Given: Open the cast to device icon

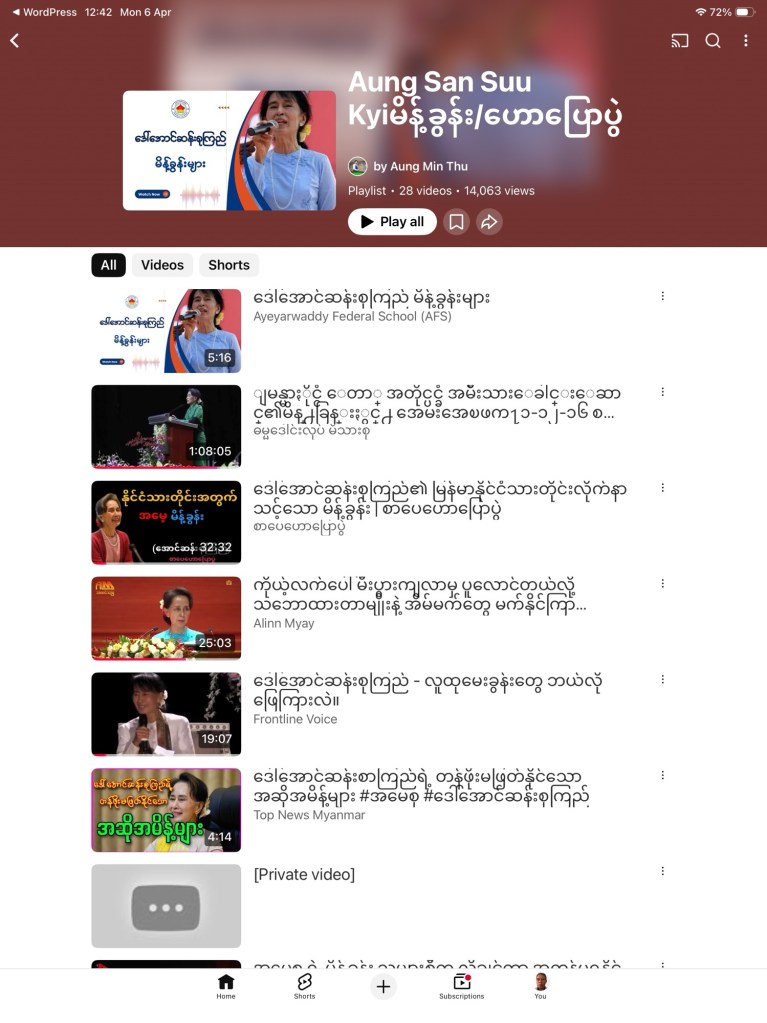Looking at the screenshot, I should pos(680,41).
